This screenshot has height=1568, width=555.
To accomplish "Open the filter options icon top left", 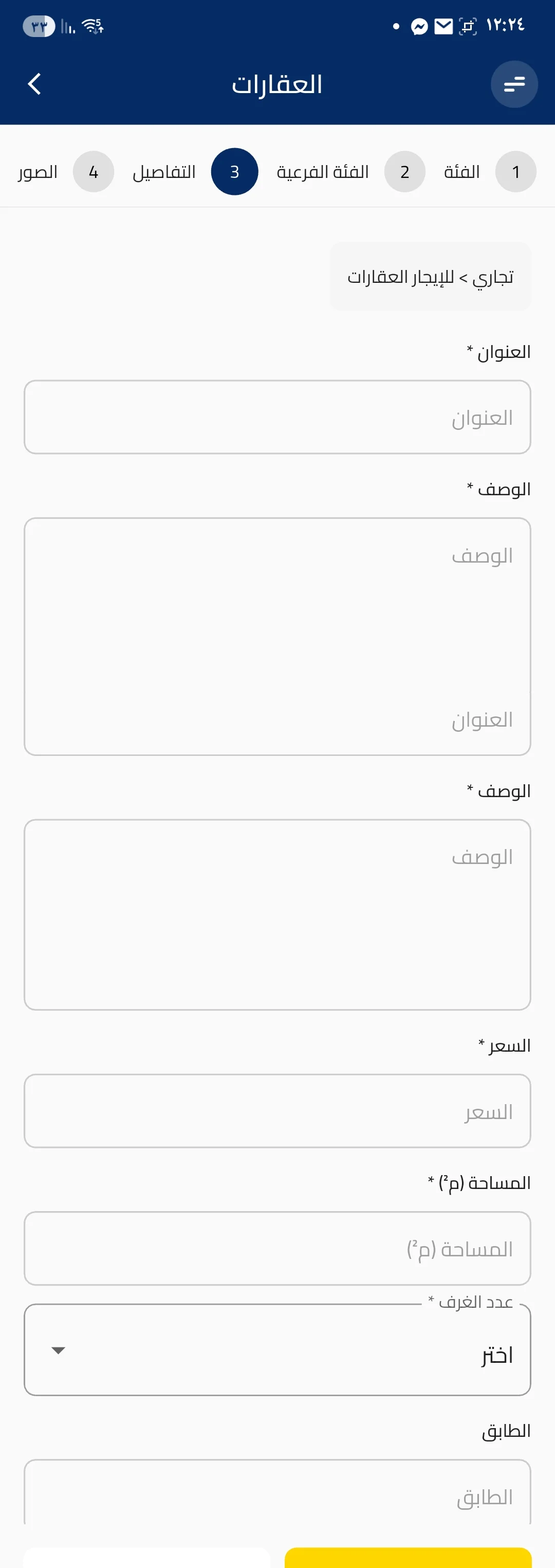I will [514, 84].
